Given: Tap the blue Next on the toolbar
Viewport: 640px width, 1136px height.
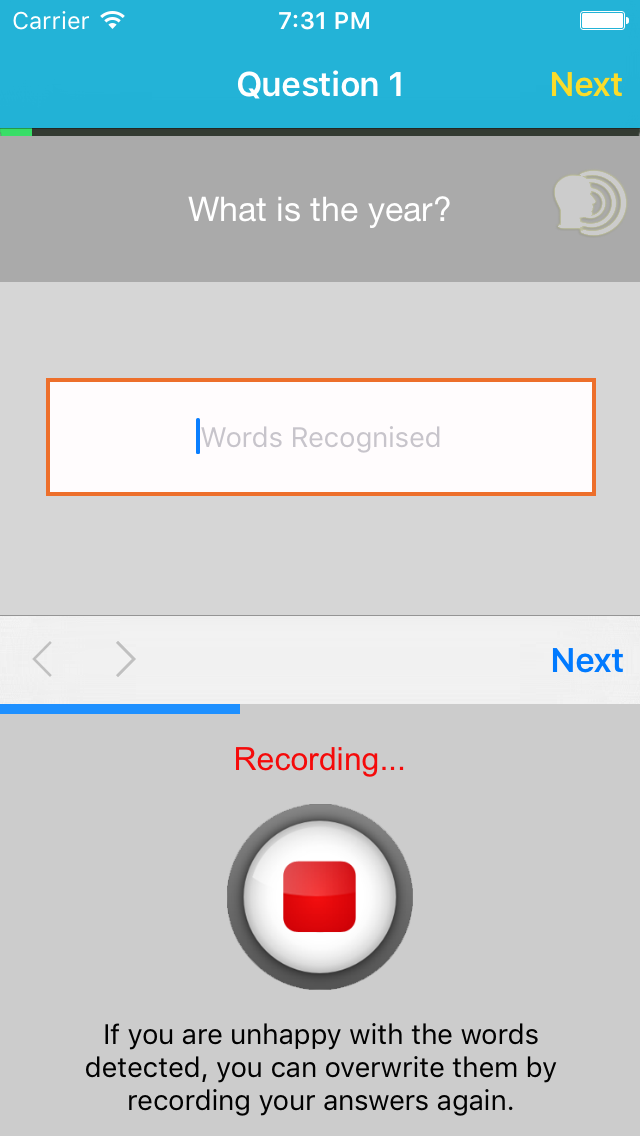Looking at the screenshot, I should coord(587,660).
